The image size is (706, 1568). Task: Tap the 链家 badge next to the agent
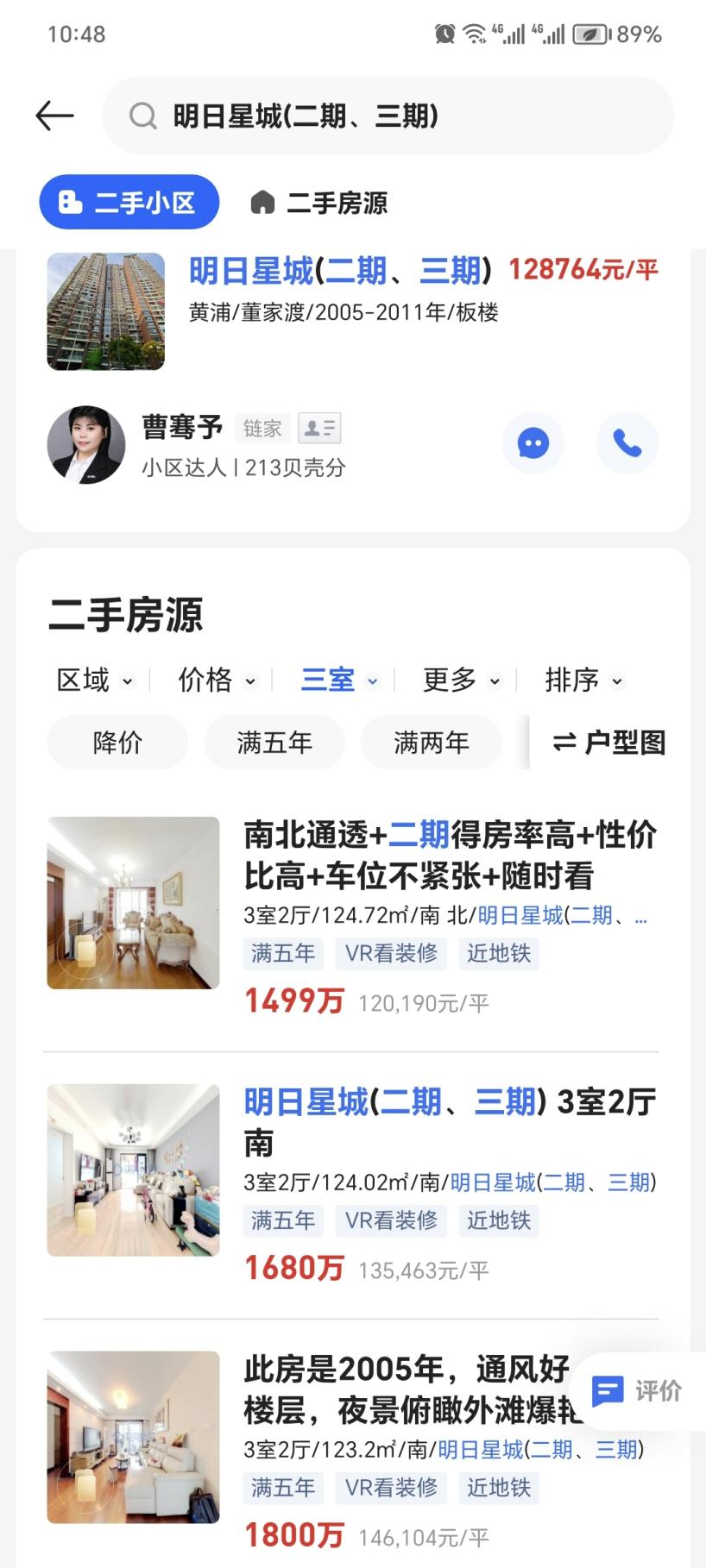262,429
